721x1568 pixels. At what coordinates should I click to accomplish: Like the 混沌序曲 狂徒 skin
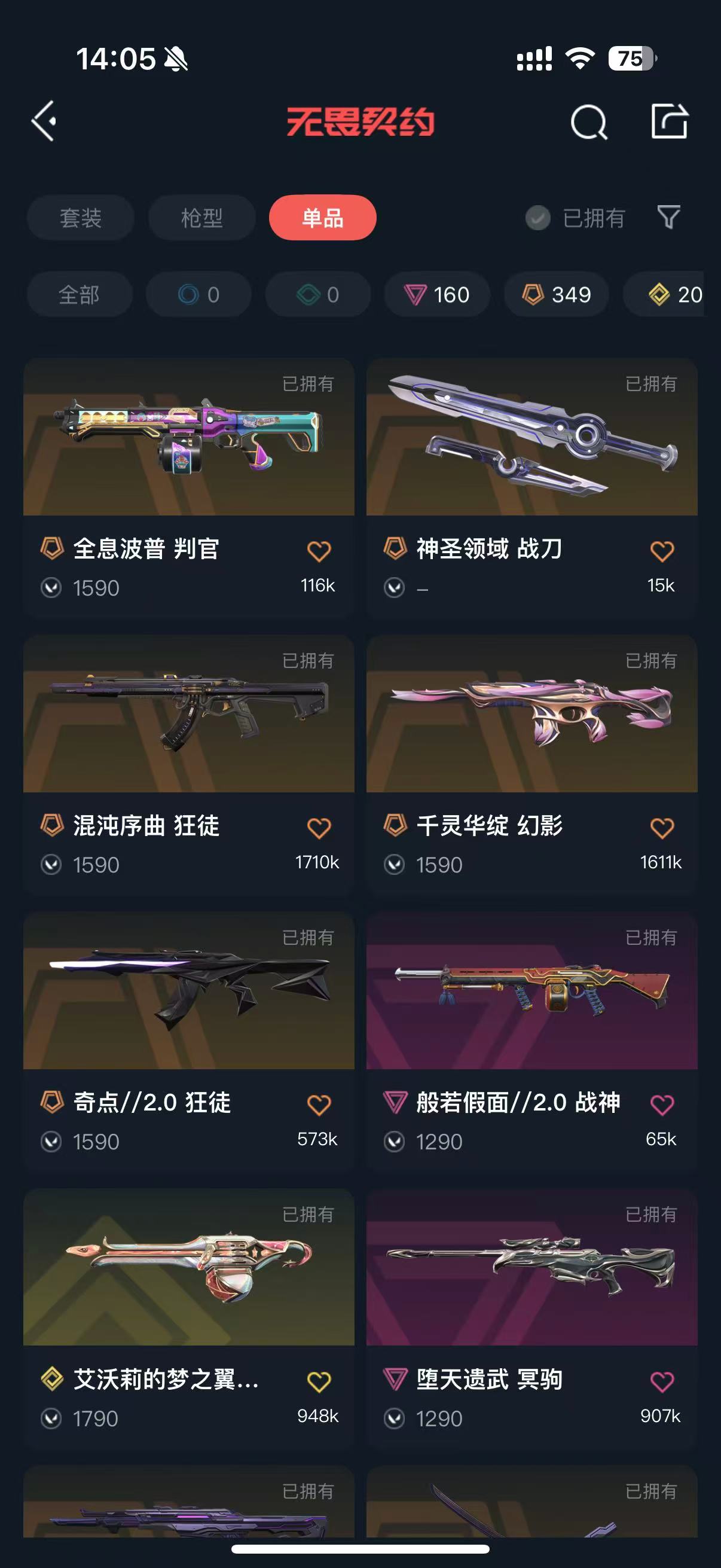tap(319, 828)
